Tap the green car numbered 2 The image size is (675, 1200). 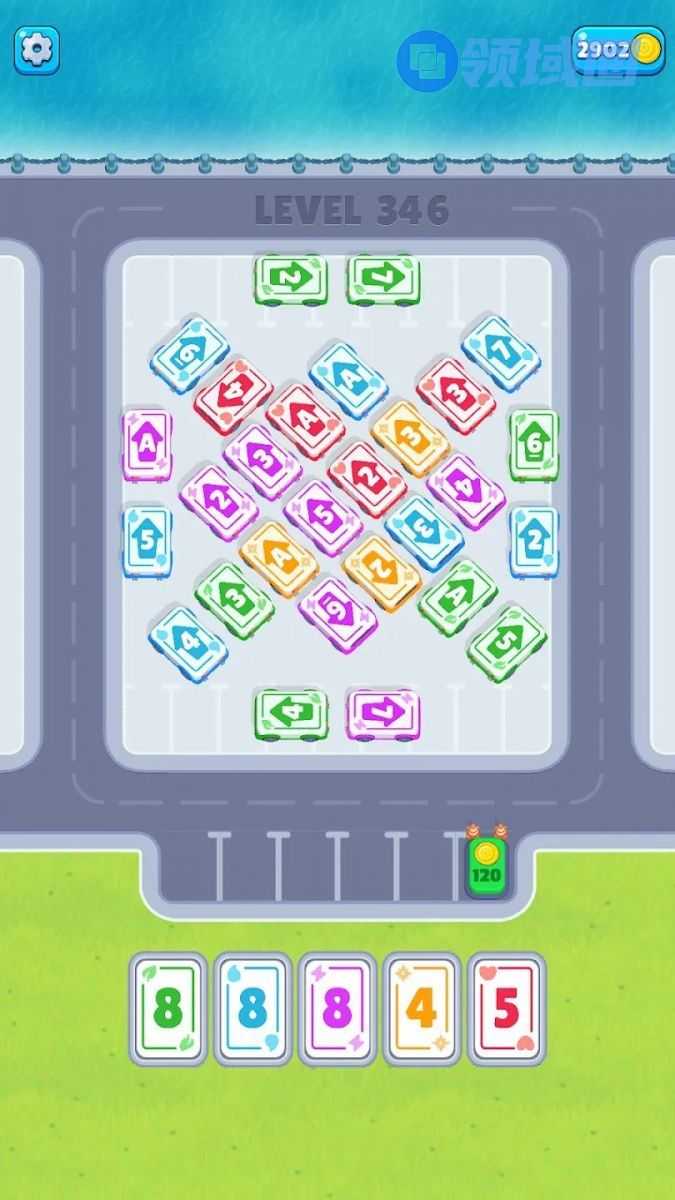[x=290, y=279]
